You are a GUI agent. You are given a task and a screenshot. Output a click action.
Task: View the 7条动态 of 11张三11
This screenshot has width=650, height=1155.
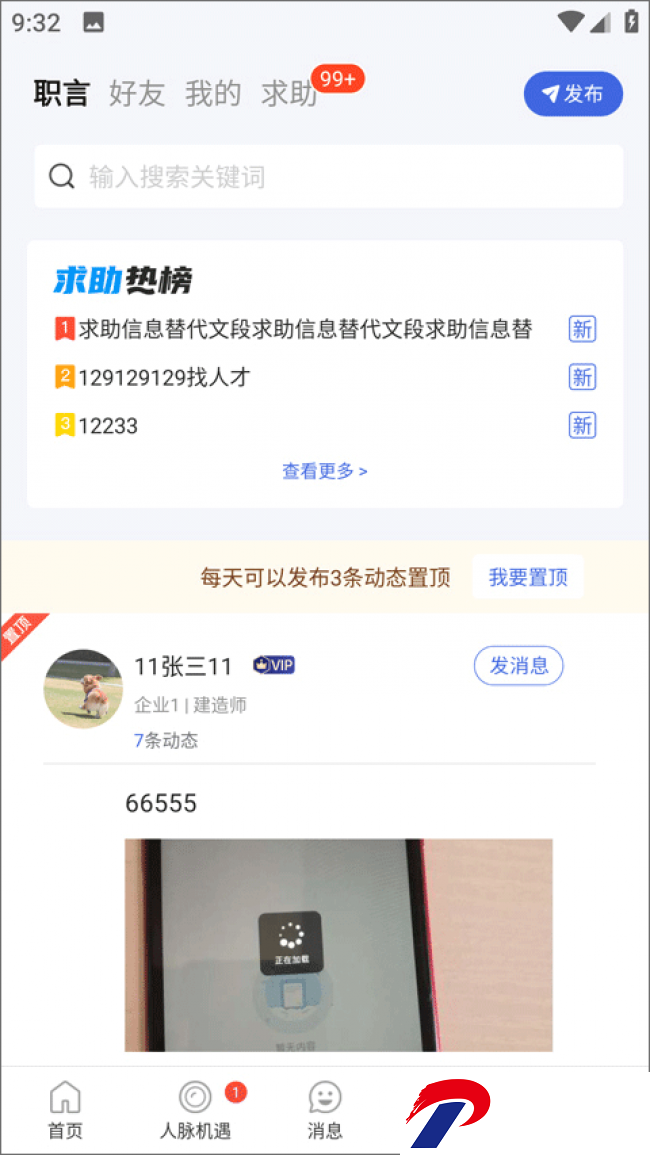tap(166, 741)
